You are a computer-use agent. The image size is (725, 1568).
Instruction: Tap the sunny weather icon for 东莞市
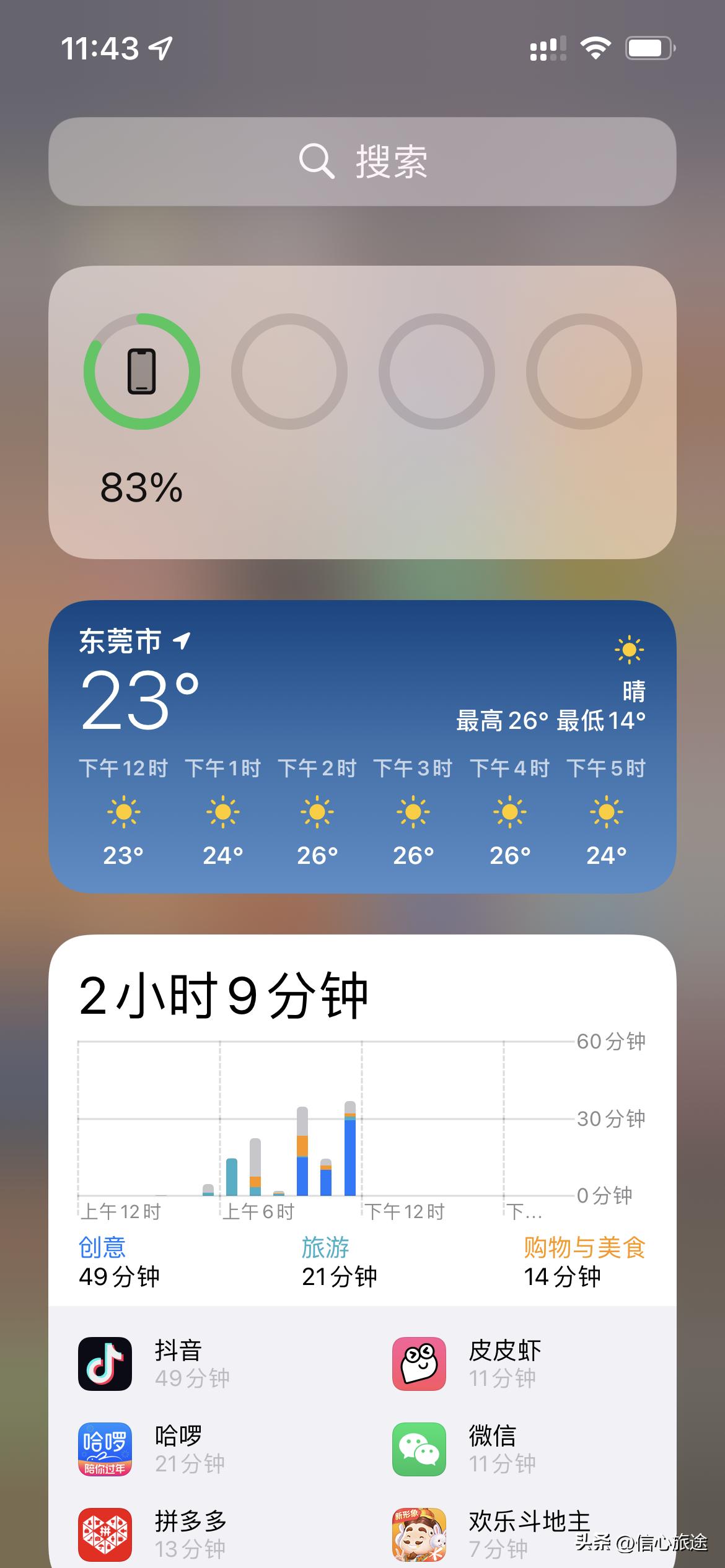pyautogui.click(x=630, y=651)
